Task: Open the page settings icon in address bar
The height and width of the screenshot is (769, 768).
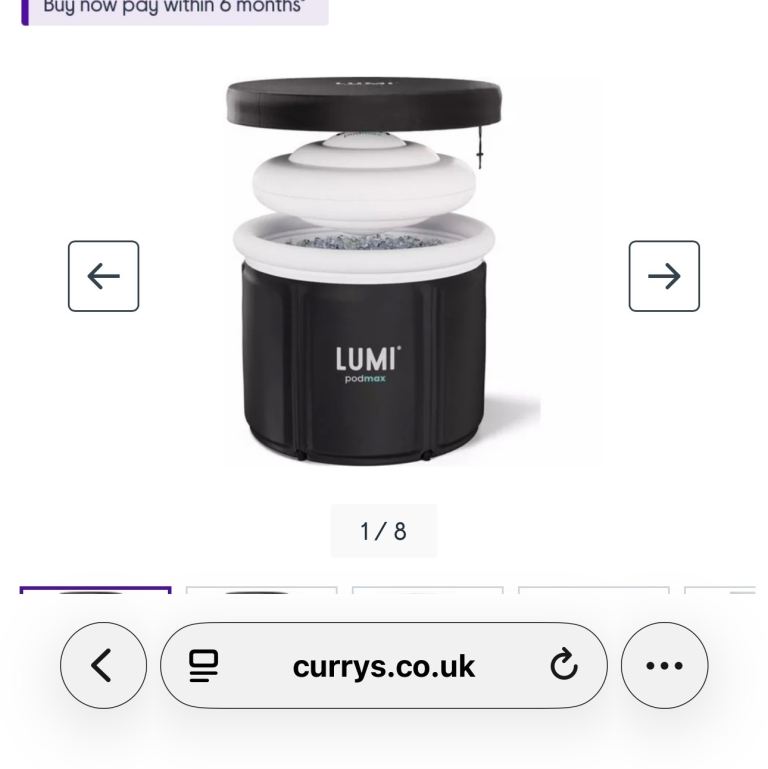Action: [204, 666]
